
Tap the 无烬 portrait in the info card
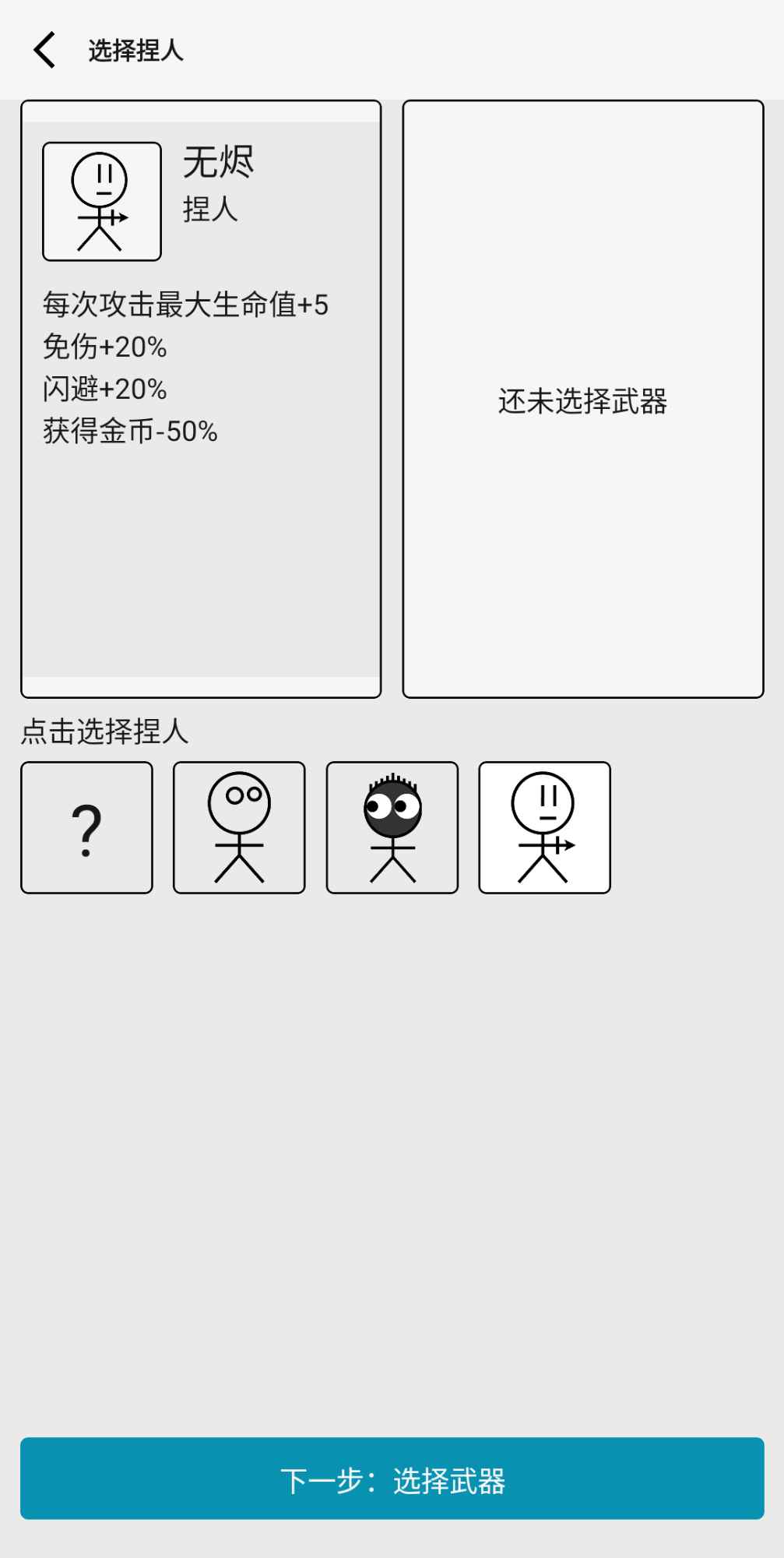101,199
